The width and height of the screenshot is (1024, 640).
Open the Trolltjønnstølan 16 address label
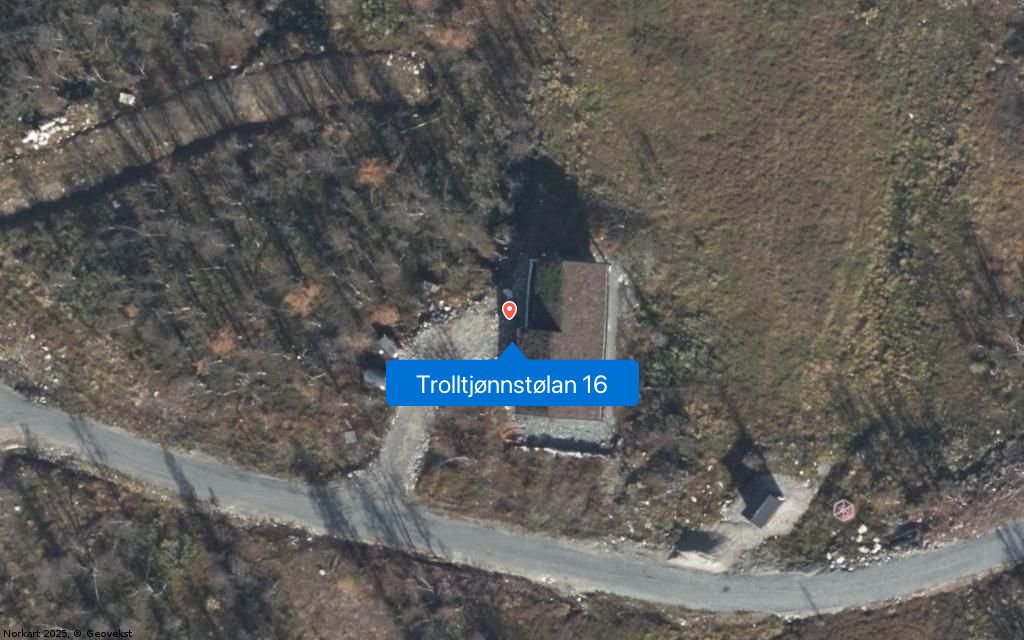point(512,384)
